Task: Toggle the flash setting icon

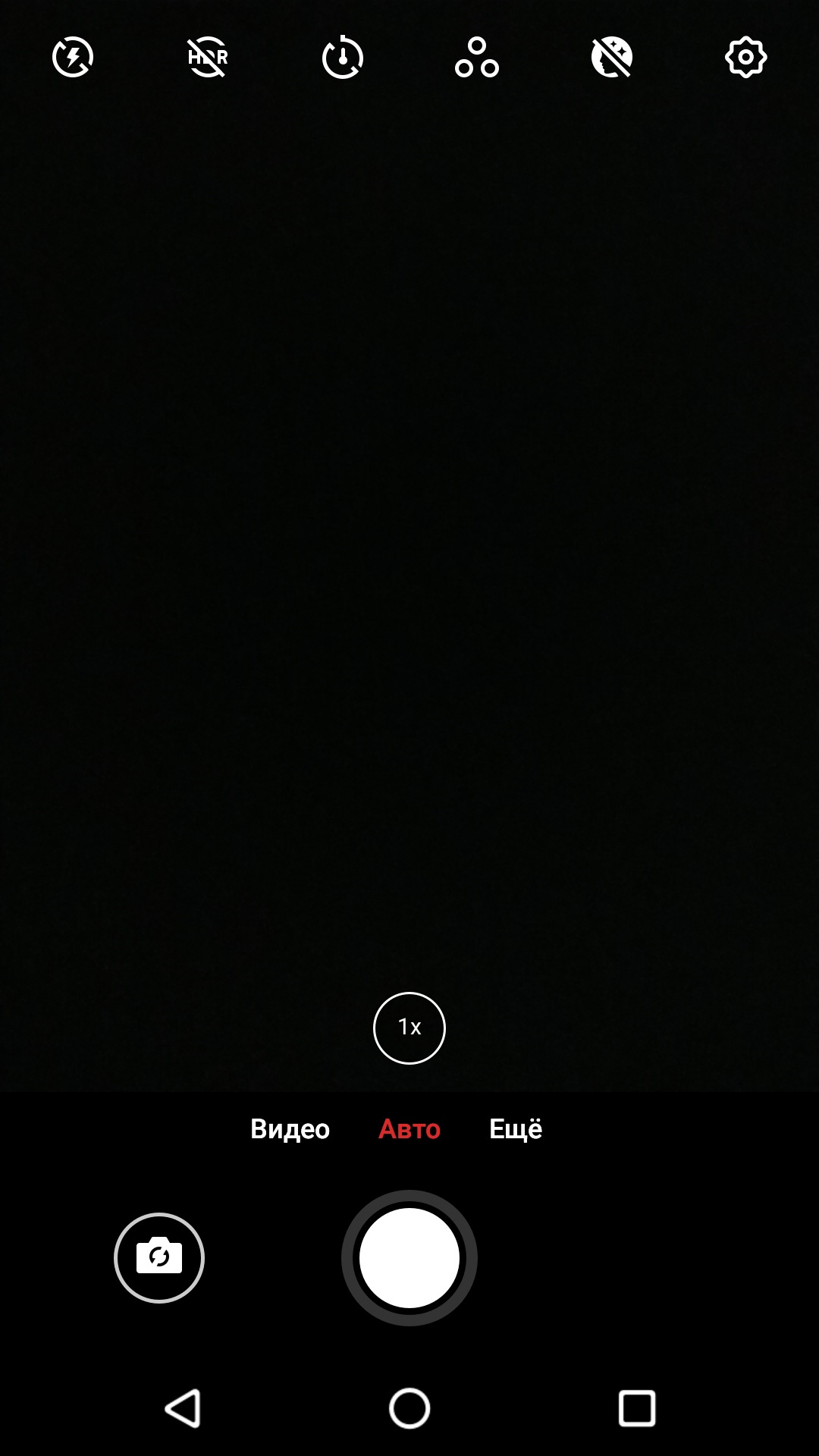Action: tap(73, 58)
